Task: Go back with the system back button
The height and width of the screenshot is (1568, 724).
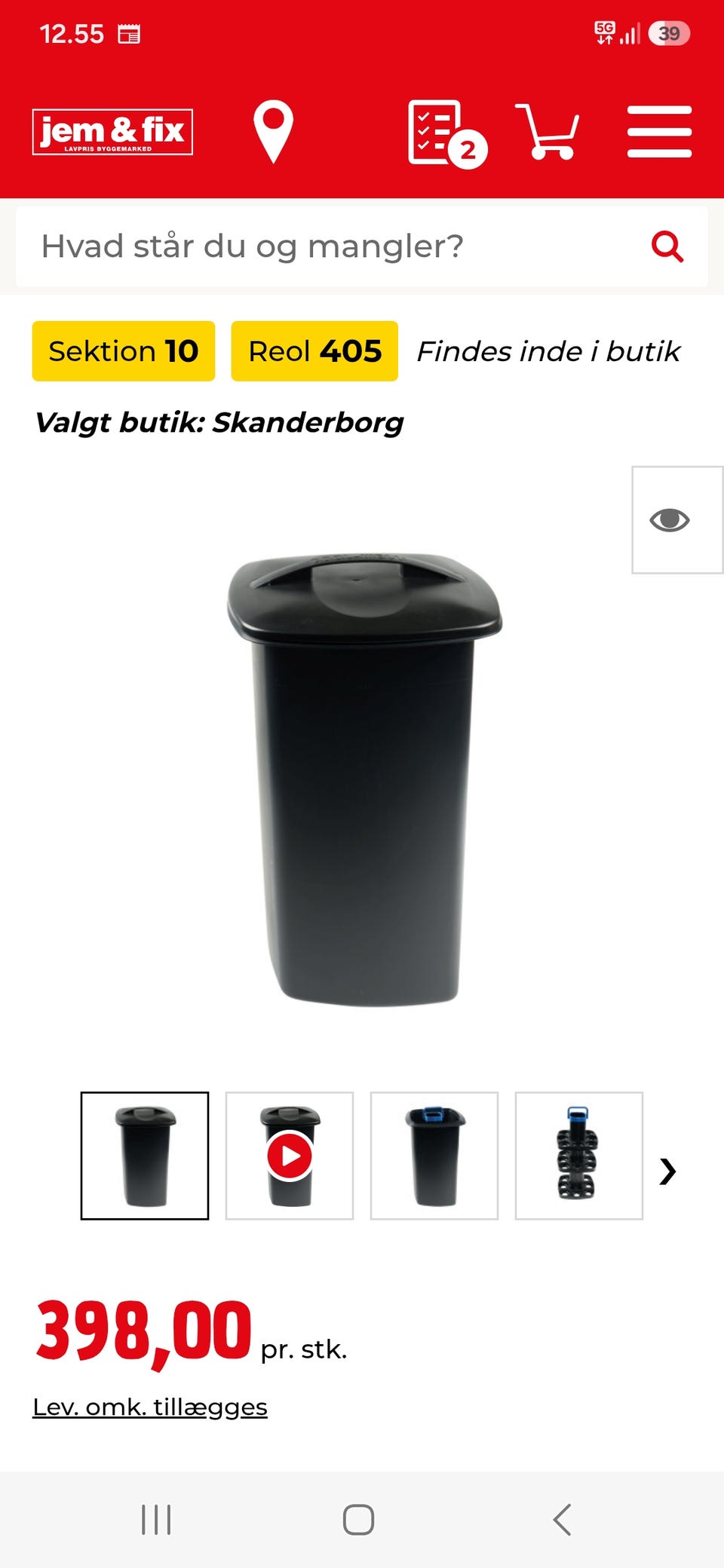Action: click(x=562, y=1520)
